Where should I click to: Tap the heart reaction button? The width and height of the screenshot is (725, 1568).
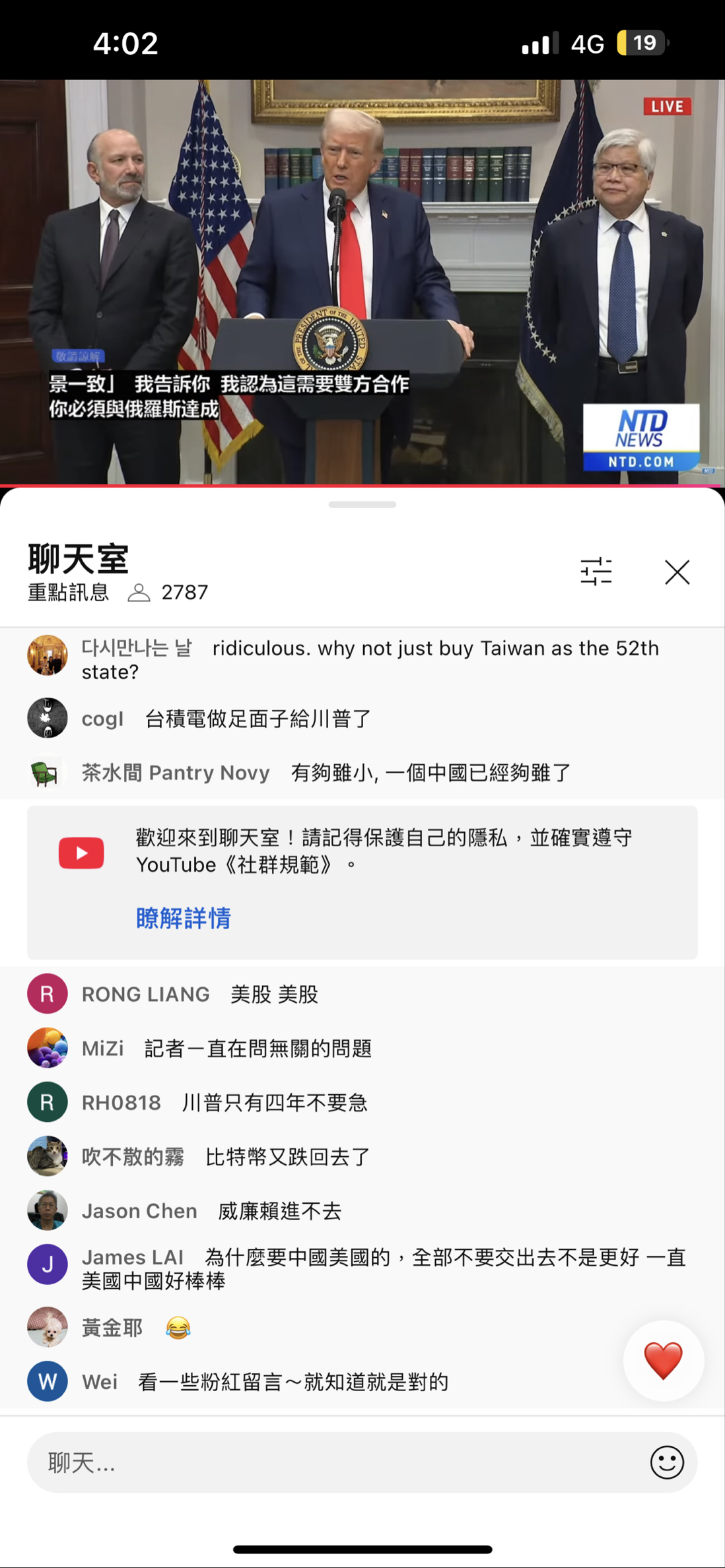(664, 1361)
